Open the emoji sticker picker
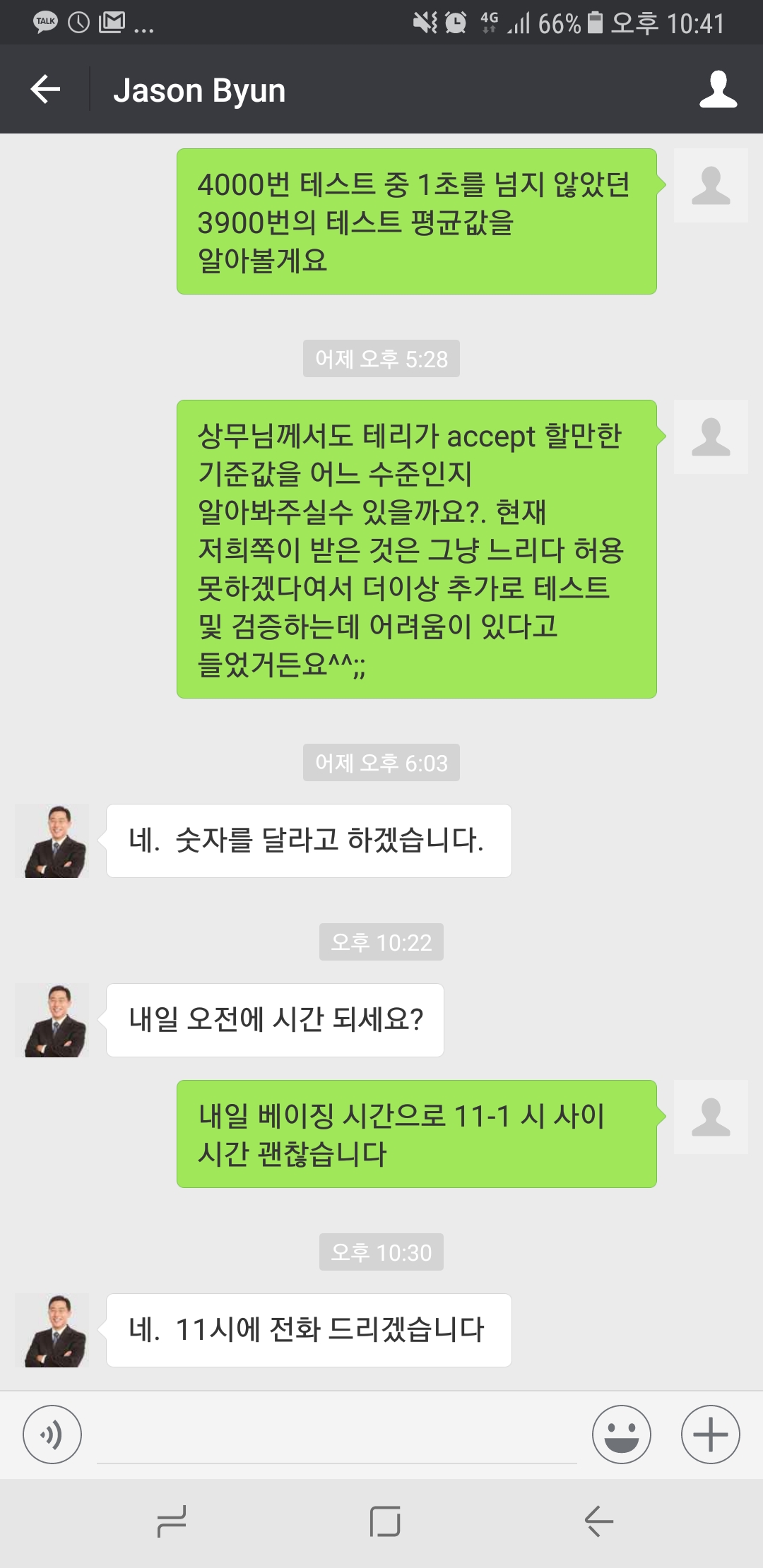This screenshot has width=763, height=1568. pos(621,1435)
